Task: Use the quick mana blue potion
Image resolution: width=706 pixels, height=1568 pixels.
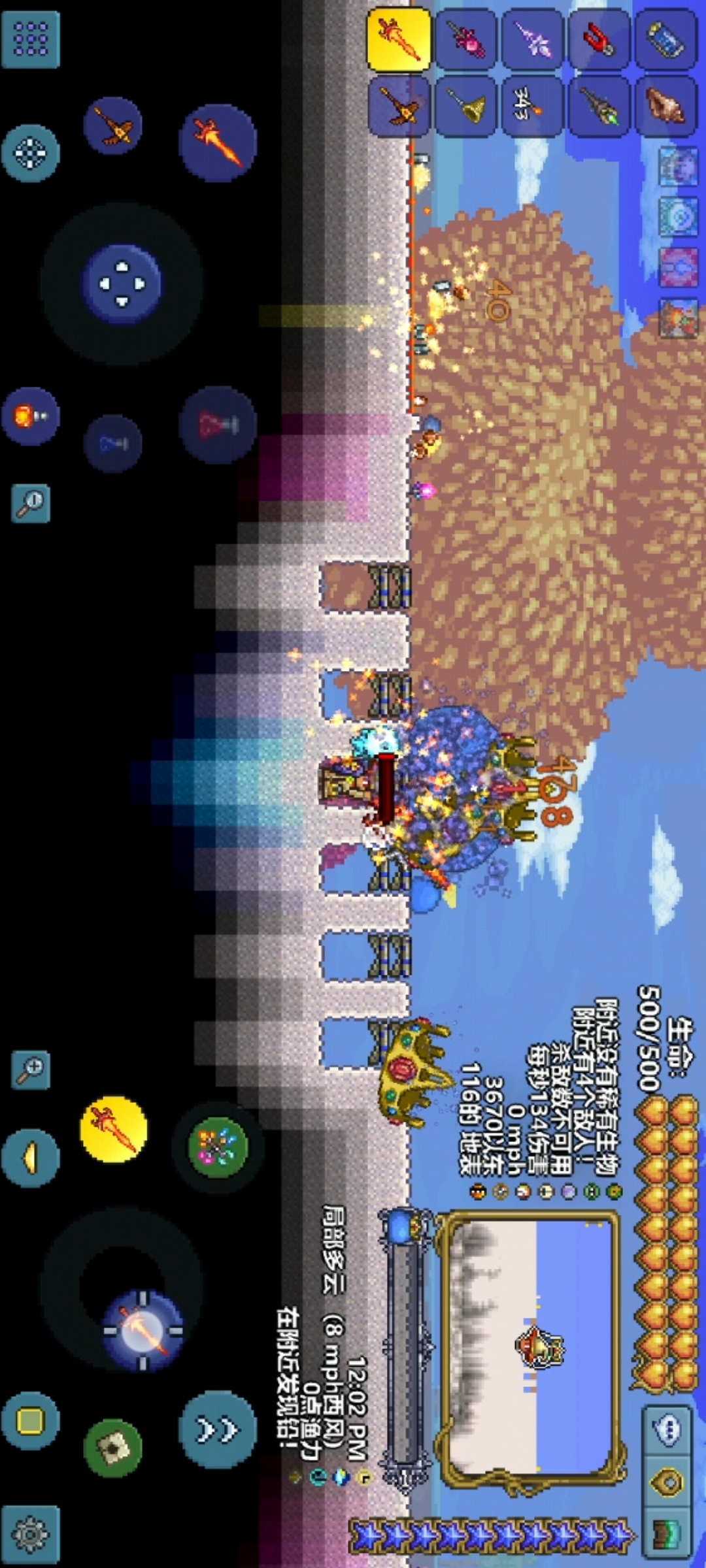Action: click(x=112, y=444)
